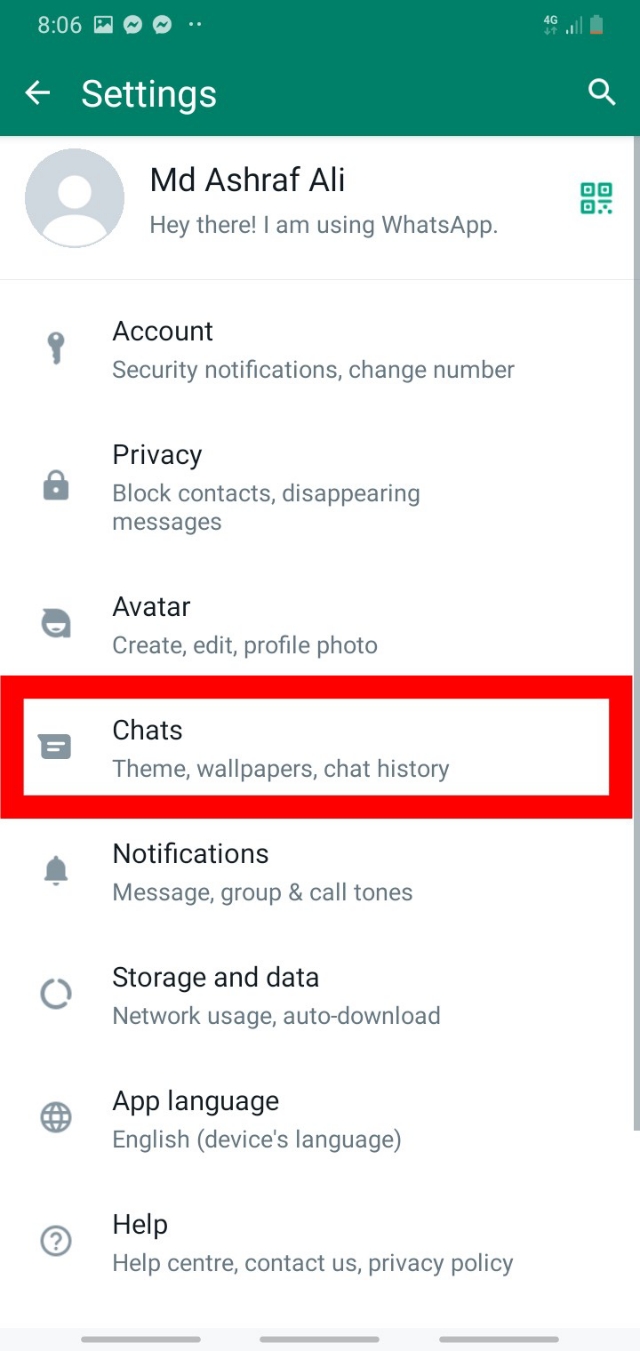Open Account settings
The height and width of the screenshot is (1351, 640).
pyautogui.click(x=312, y=350)
